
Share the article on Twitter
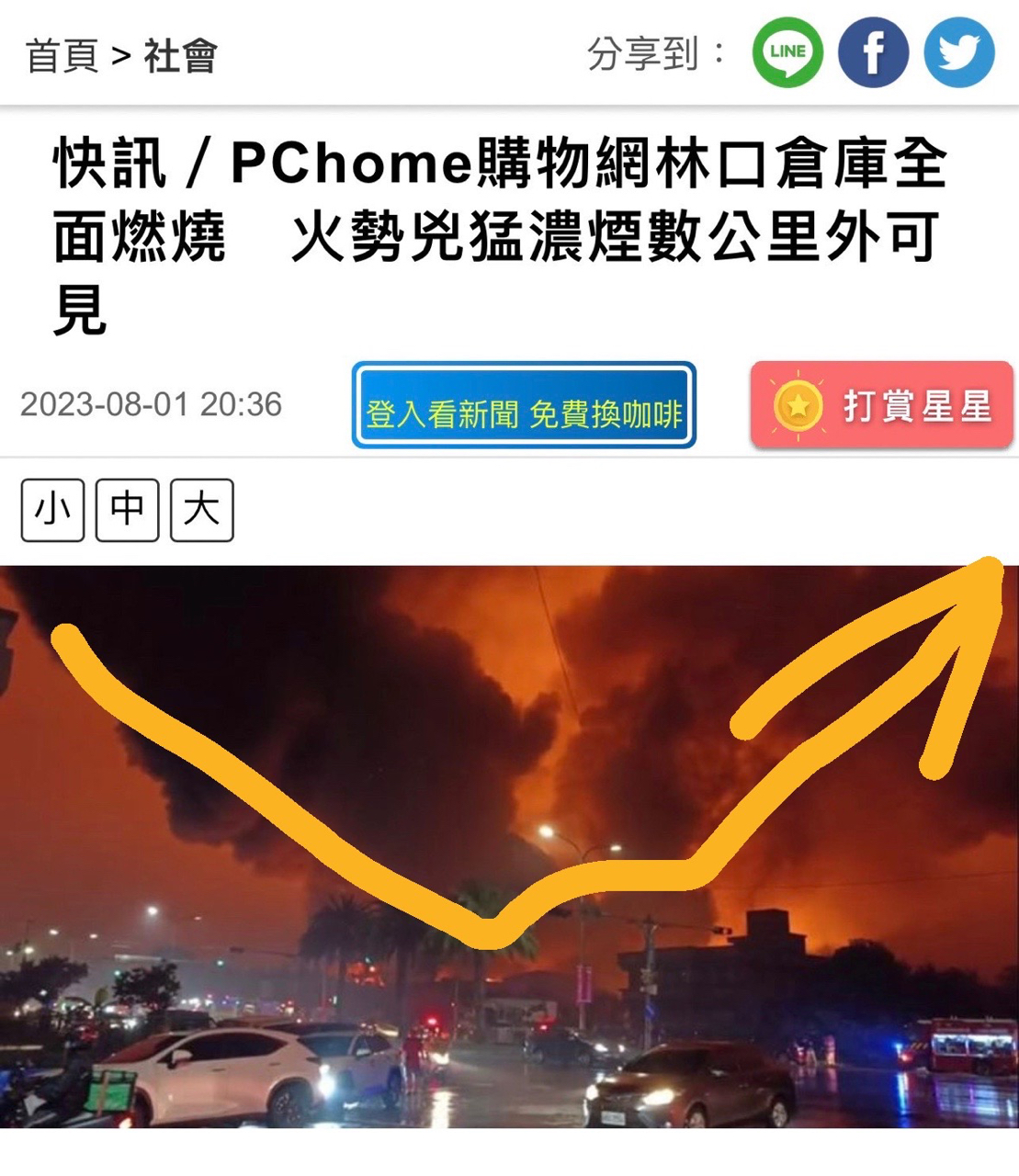(958, 53)
